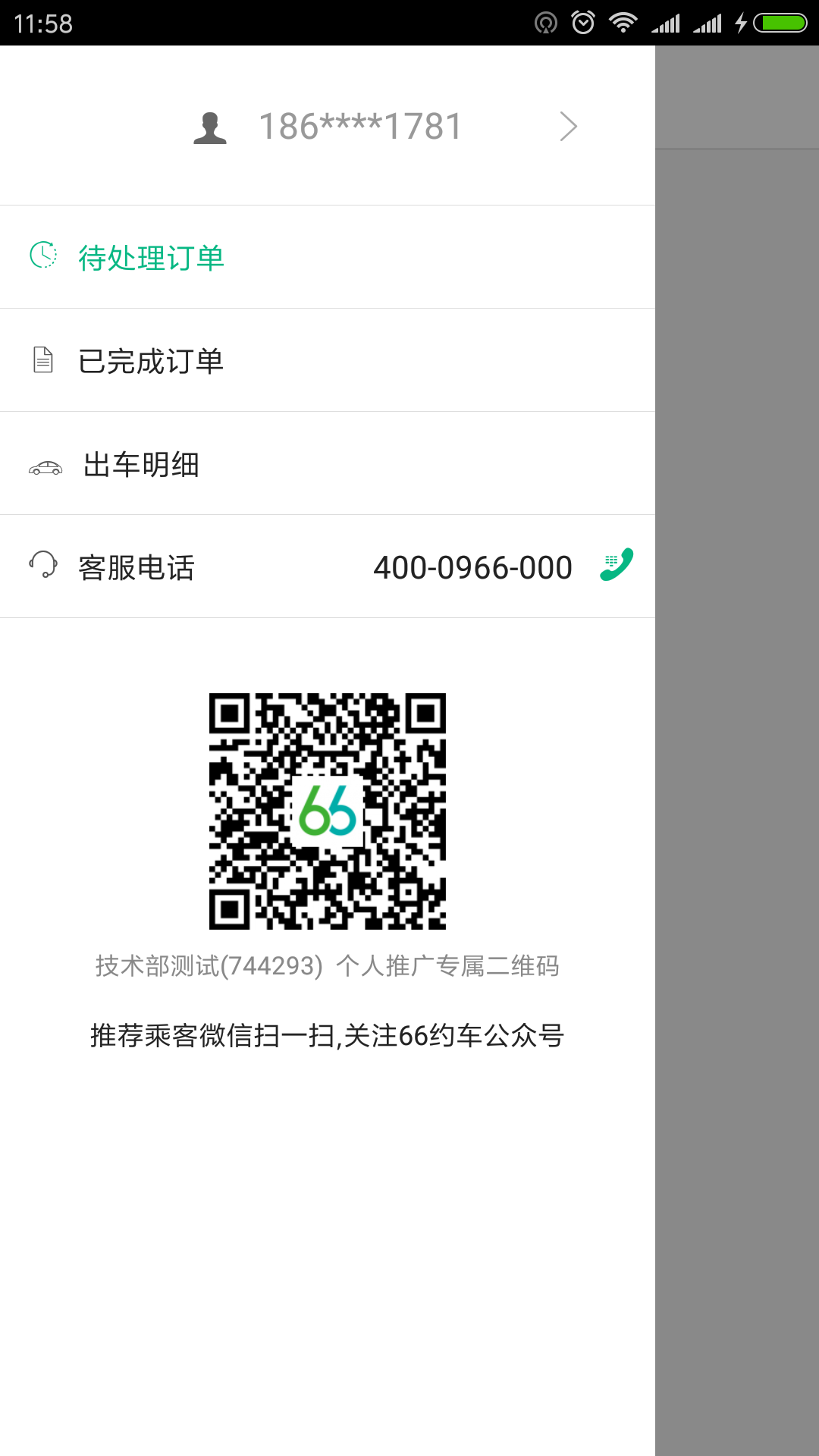Click the headset customer service icon
This screenshot has width=819, height=1456.
point(43,567)
